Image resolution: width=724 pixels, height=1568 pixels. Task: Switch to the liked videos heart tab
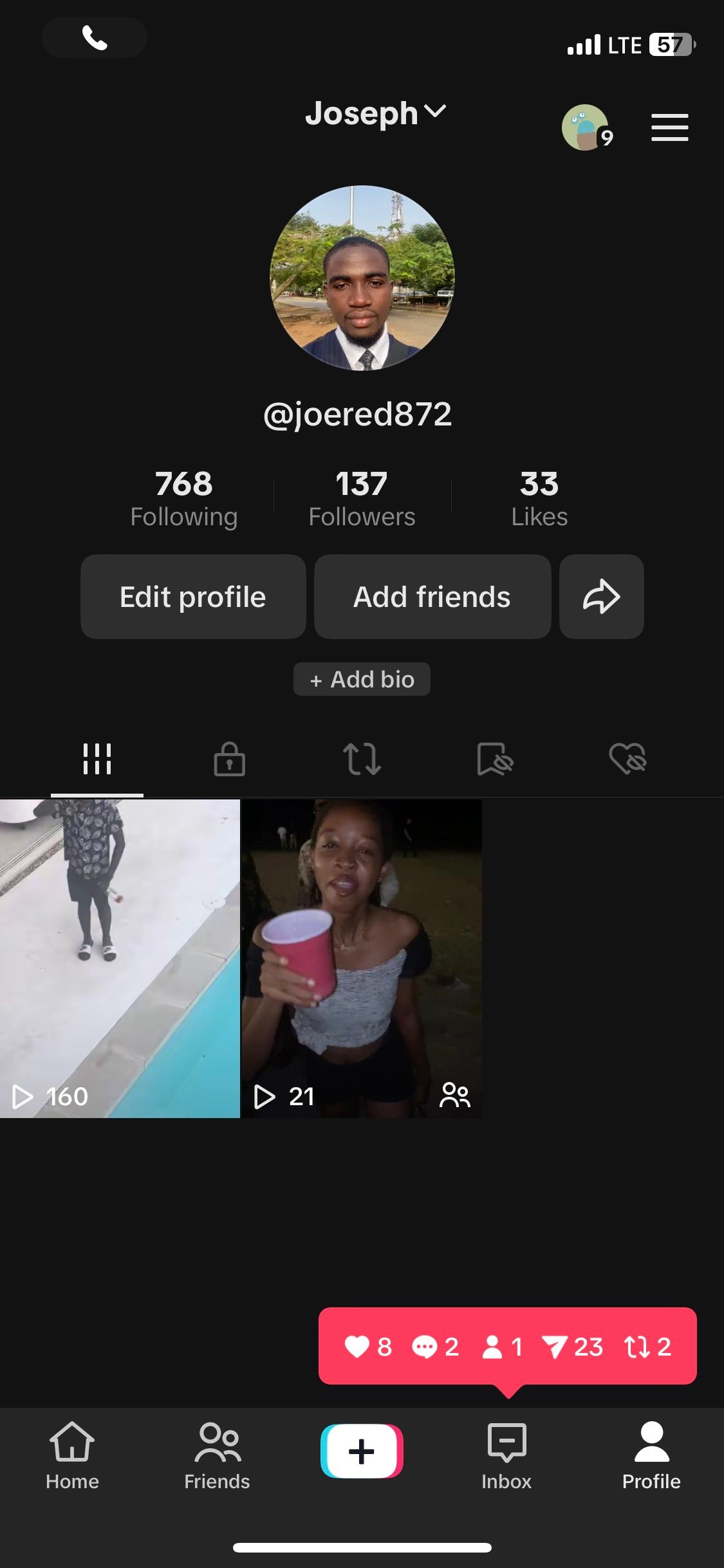click(627, 759)
